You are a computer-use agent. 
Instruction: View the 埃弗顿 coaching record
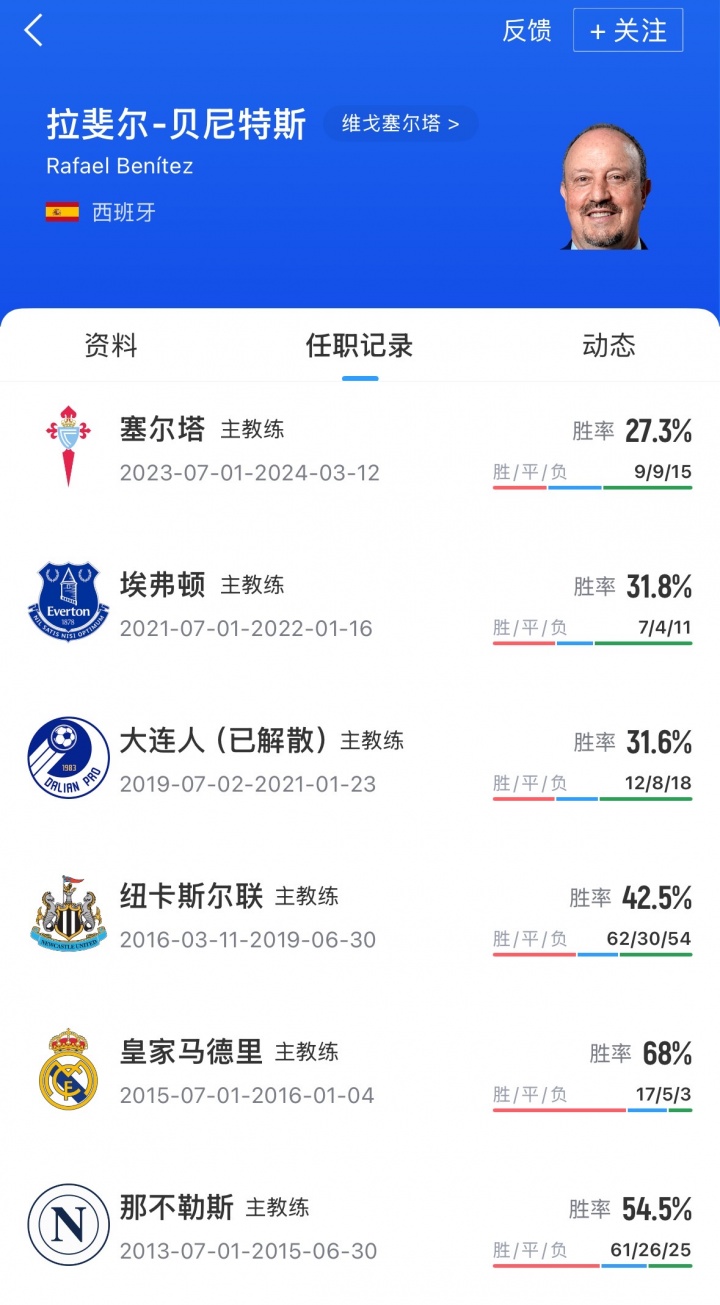tap(360, 604)
